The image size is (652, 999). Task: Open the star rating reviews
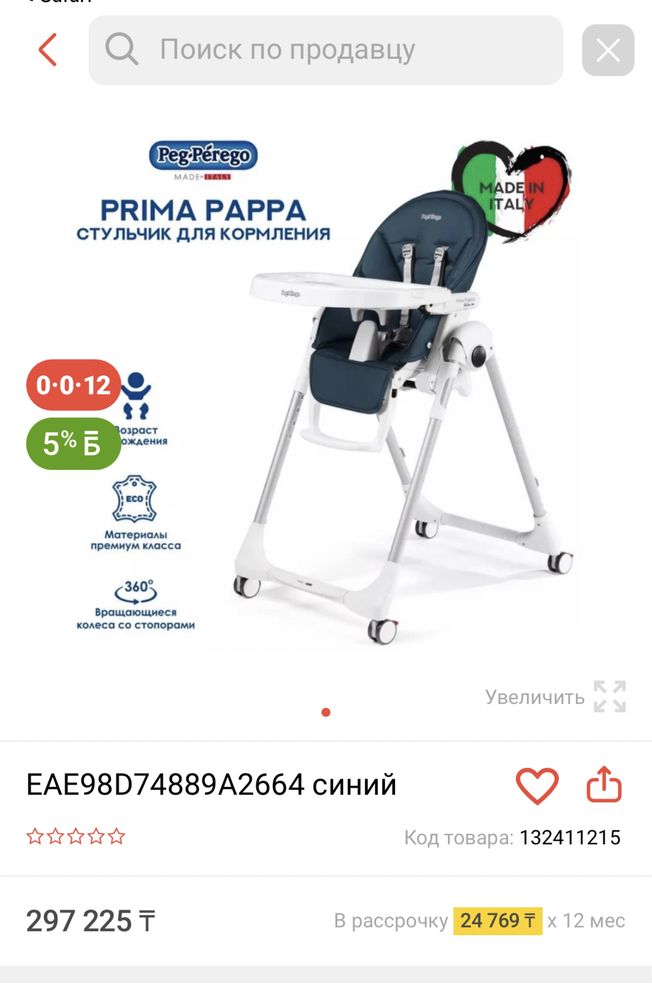[x=76, y=836]
